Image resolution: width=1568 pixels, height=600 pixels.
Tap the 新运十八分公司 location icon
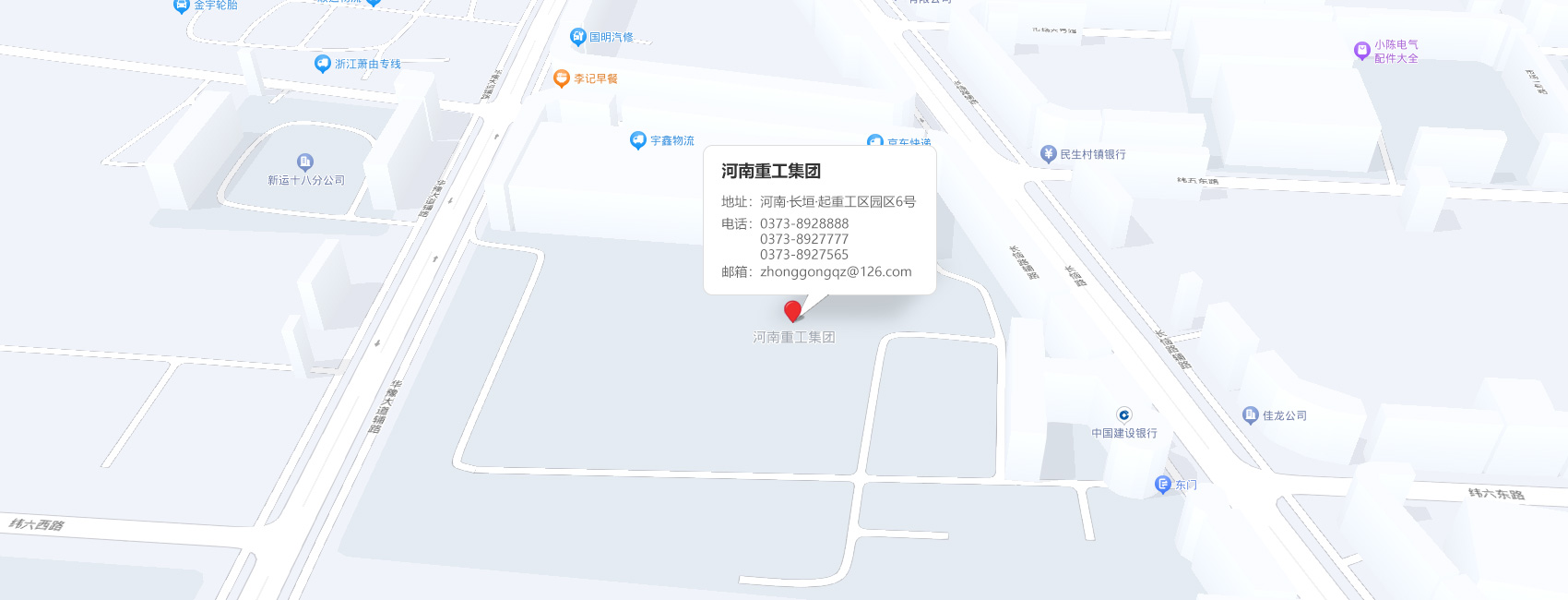305,162
